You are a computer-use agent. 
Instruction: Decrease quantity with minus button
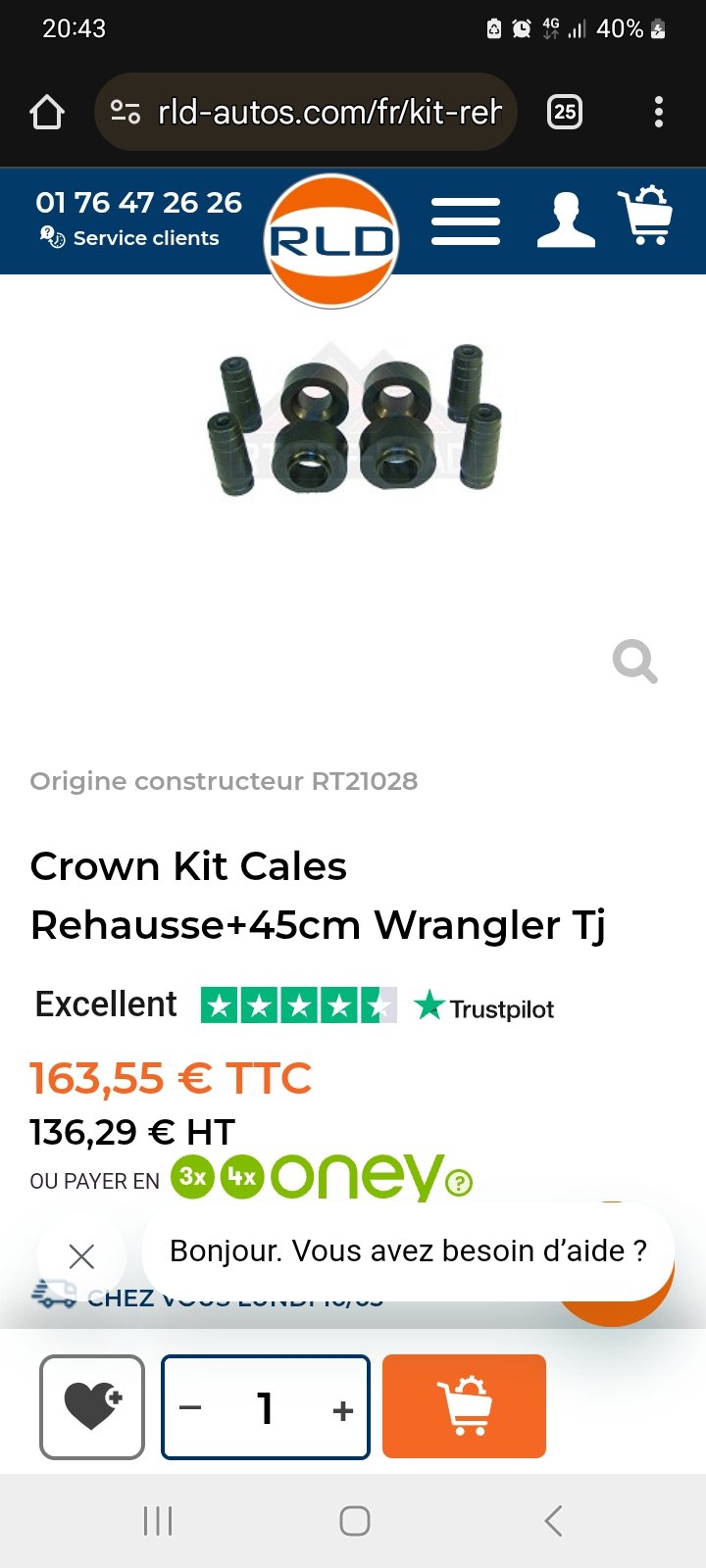pyautogui.click(x=190, y=1409)
